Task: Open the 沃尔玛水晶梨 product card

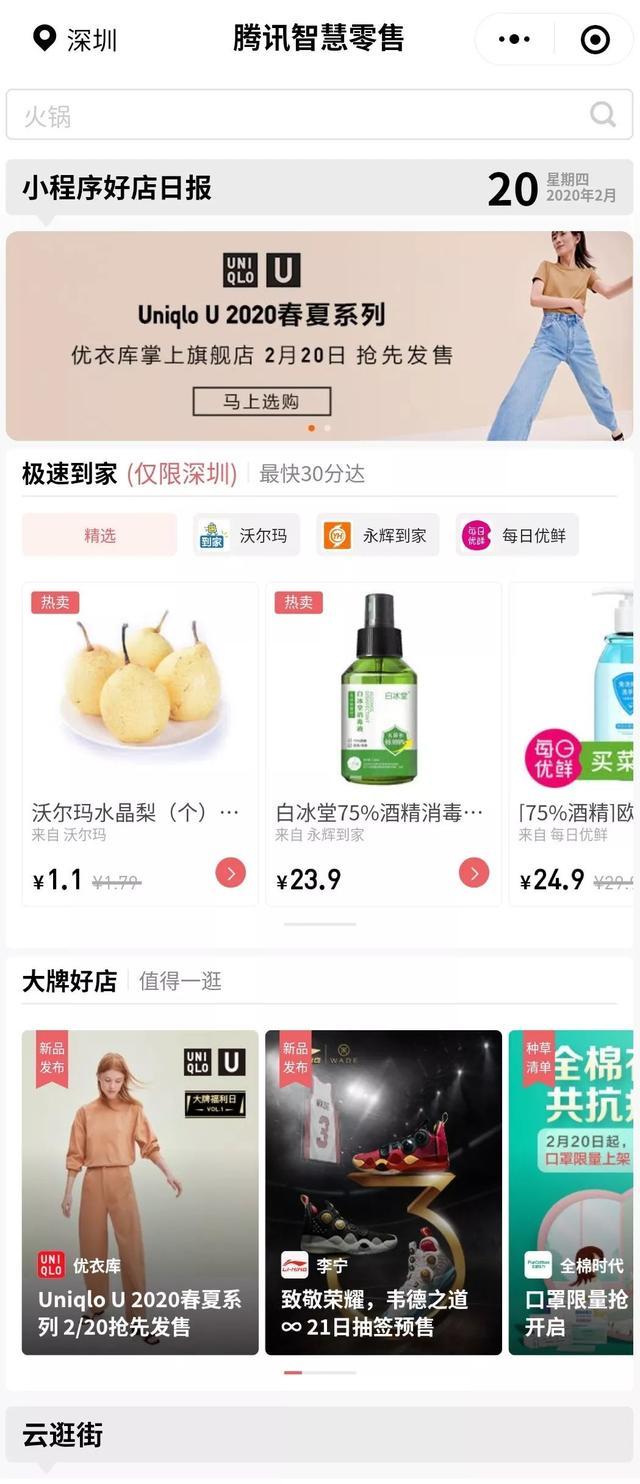Action: (x=140, y=720)
